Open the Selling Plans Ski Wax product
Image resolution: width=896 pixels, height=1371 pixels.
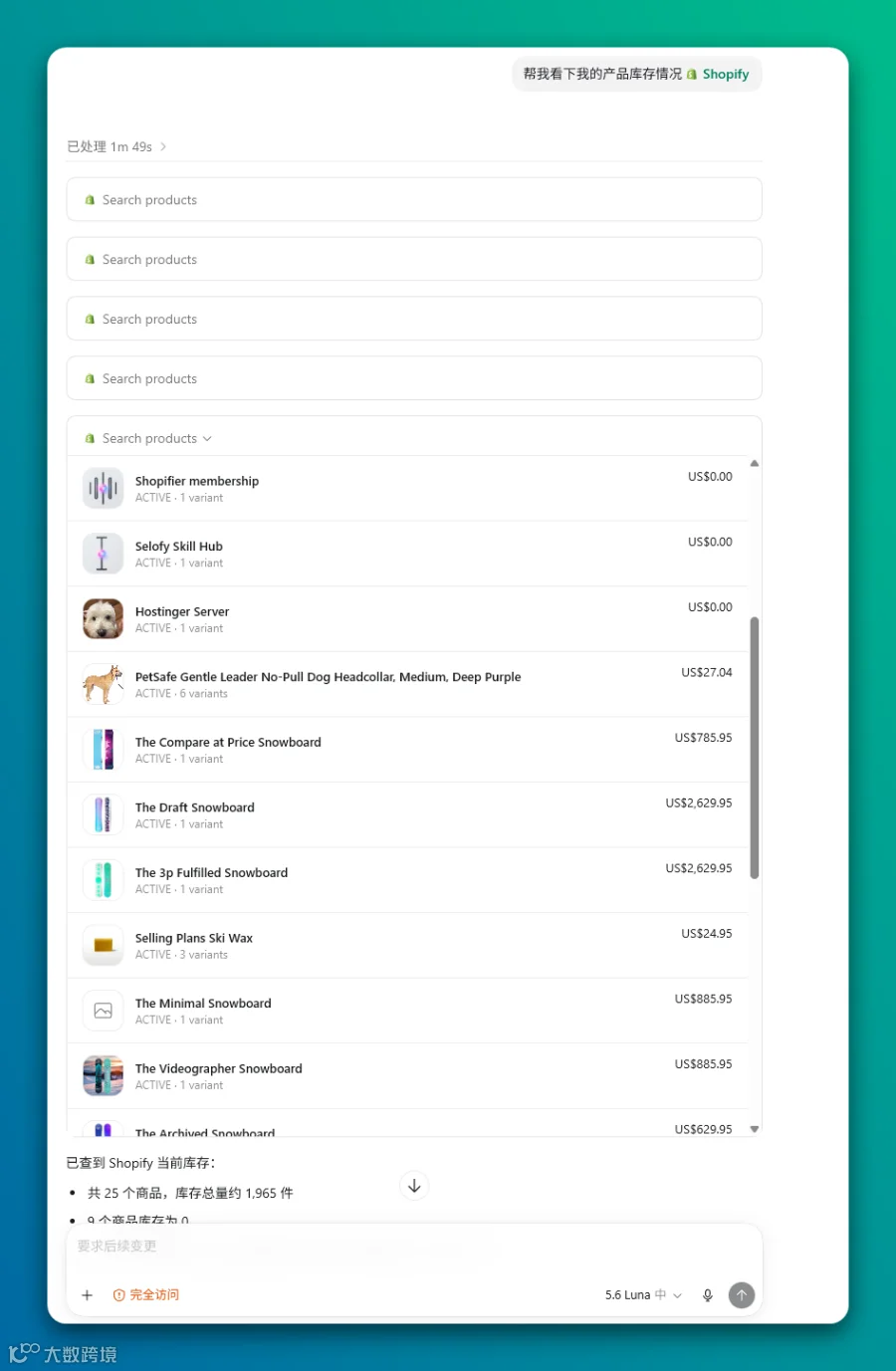point(408,946)
